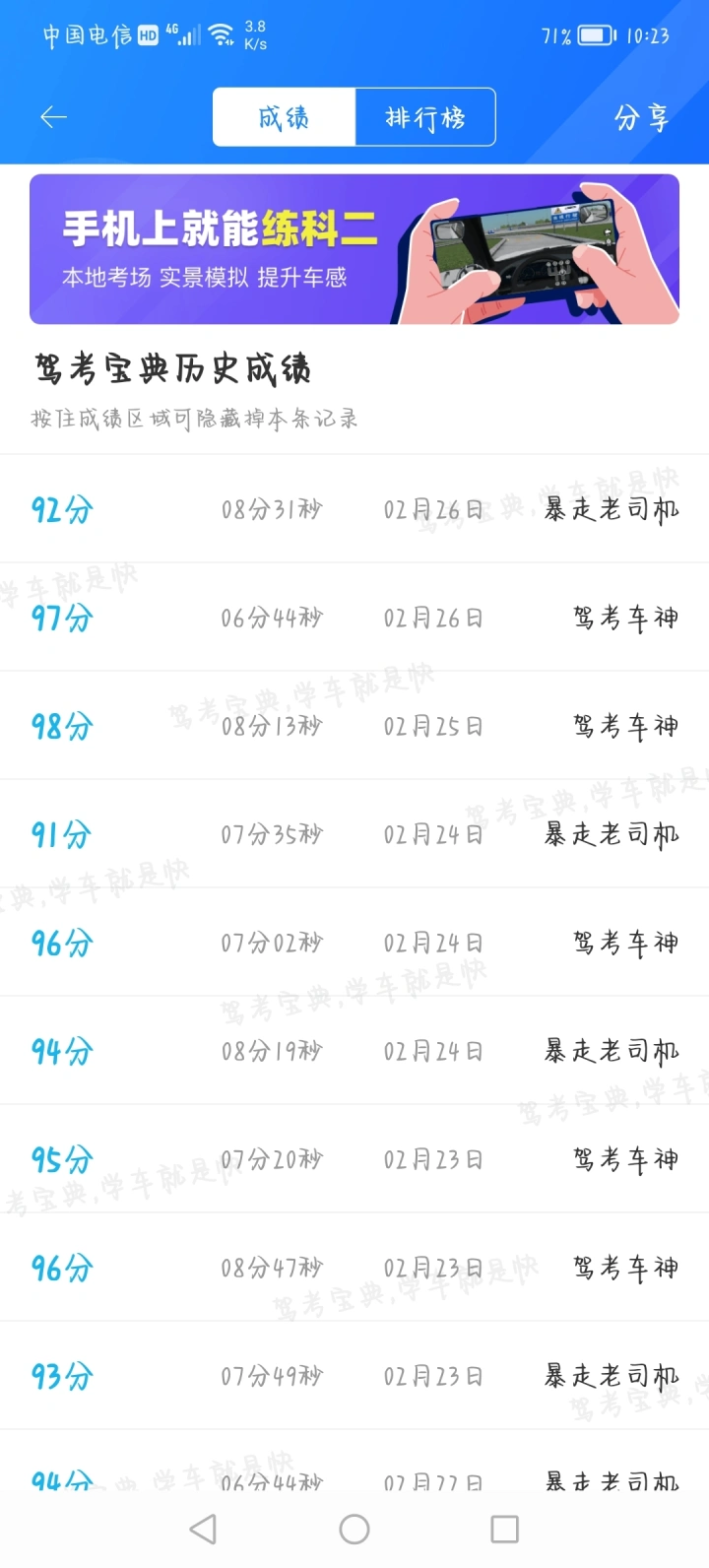The image size is (709, 1568).
Task: Open the 手机上就能练科二 banner
Action: [x=354, y=249]
